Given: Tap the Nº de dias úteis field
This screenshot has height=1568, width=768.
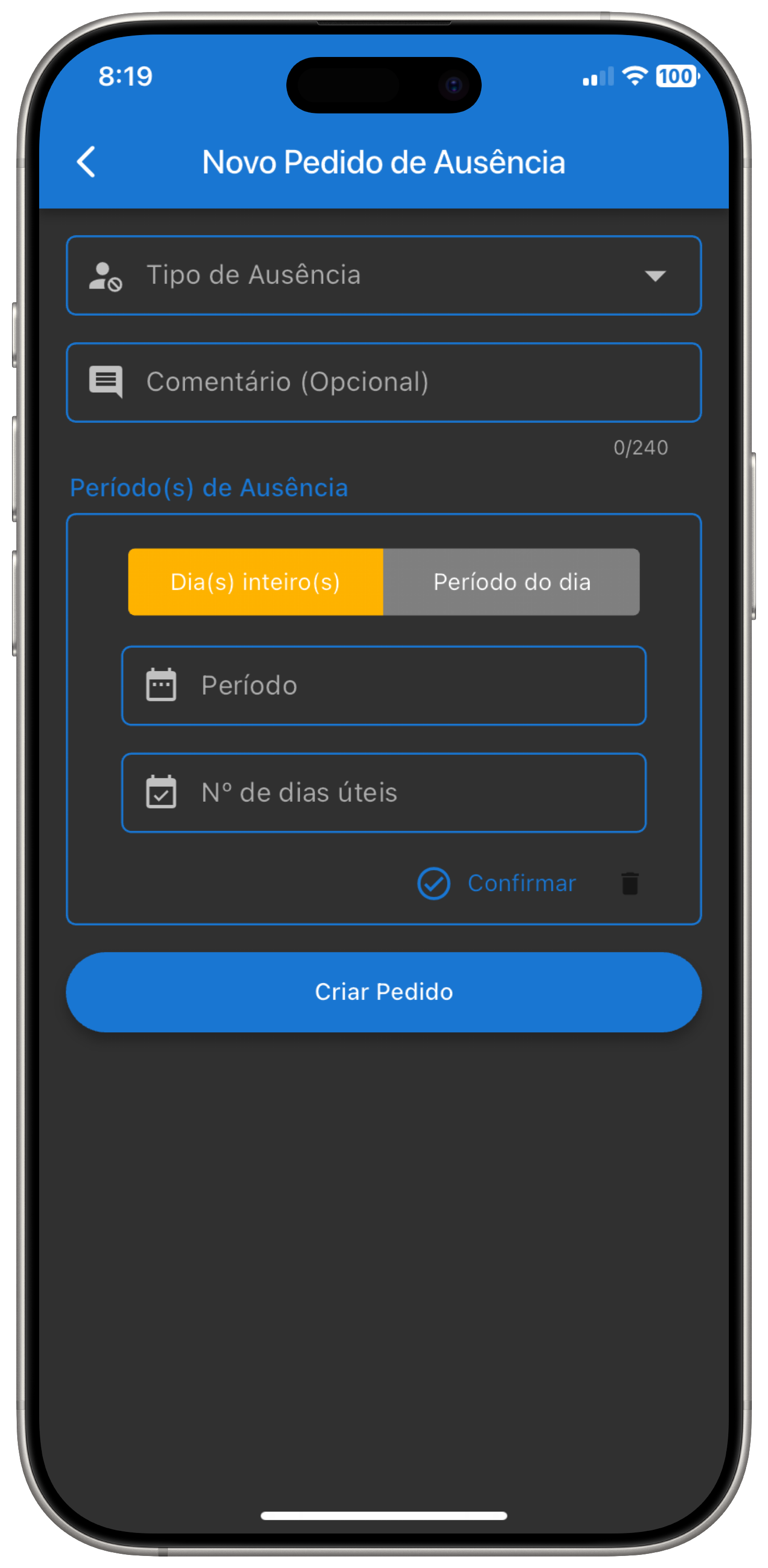Looking at the screenshot, I should [x=383, y=792].
